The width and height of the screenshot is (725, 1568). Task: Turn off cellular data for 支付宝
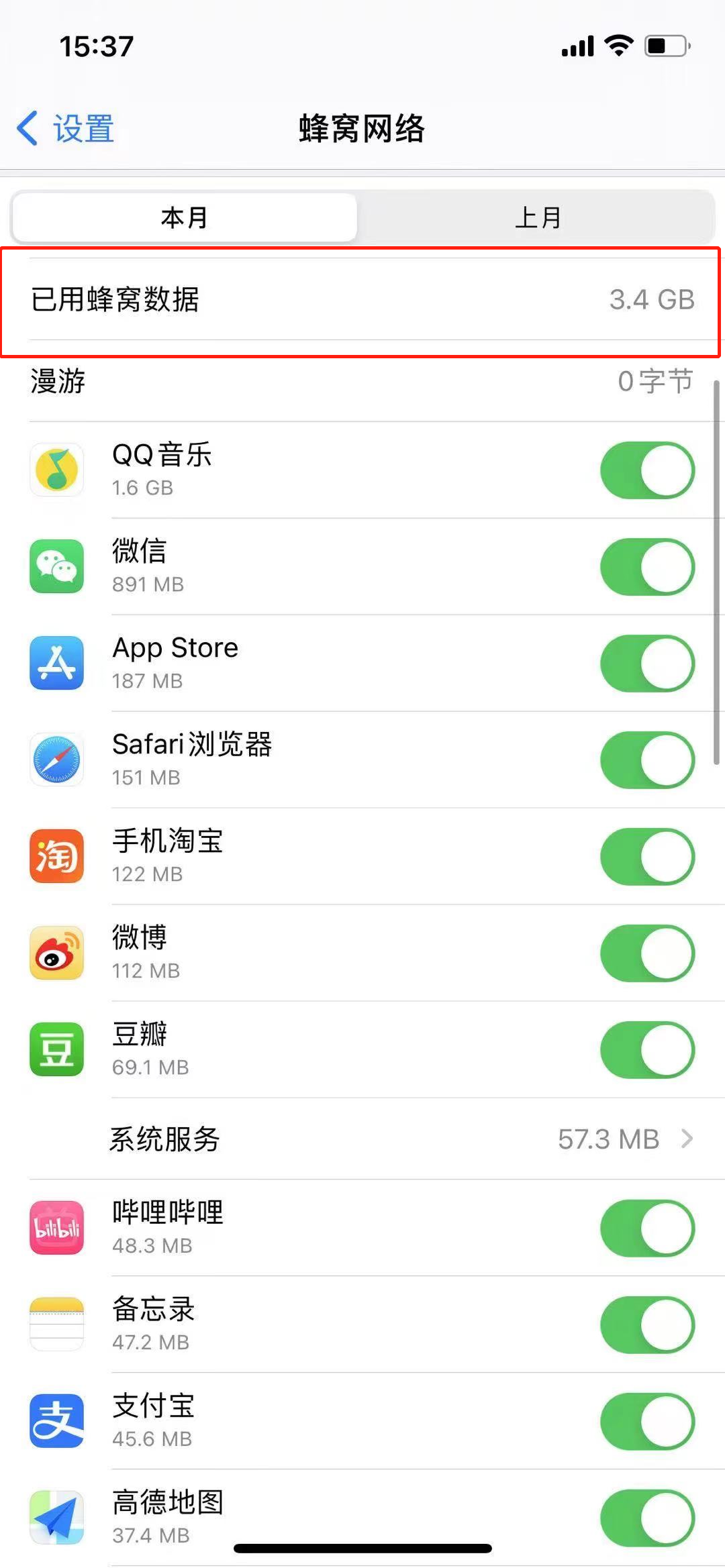[647, 1422]
